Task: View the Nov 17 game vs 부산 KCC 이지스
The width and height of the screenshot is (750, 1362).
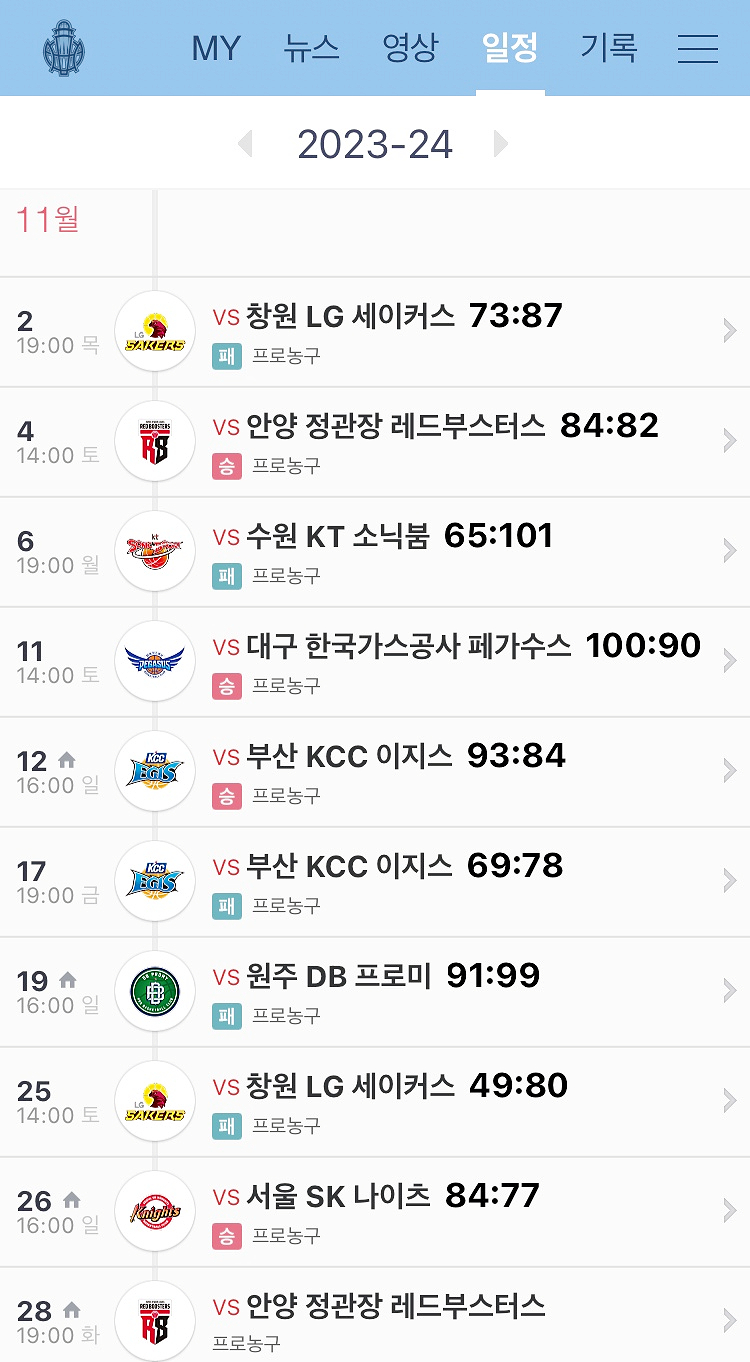Action: point(400,882)
